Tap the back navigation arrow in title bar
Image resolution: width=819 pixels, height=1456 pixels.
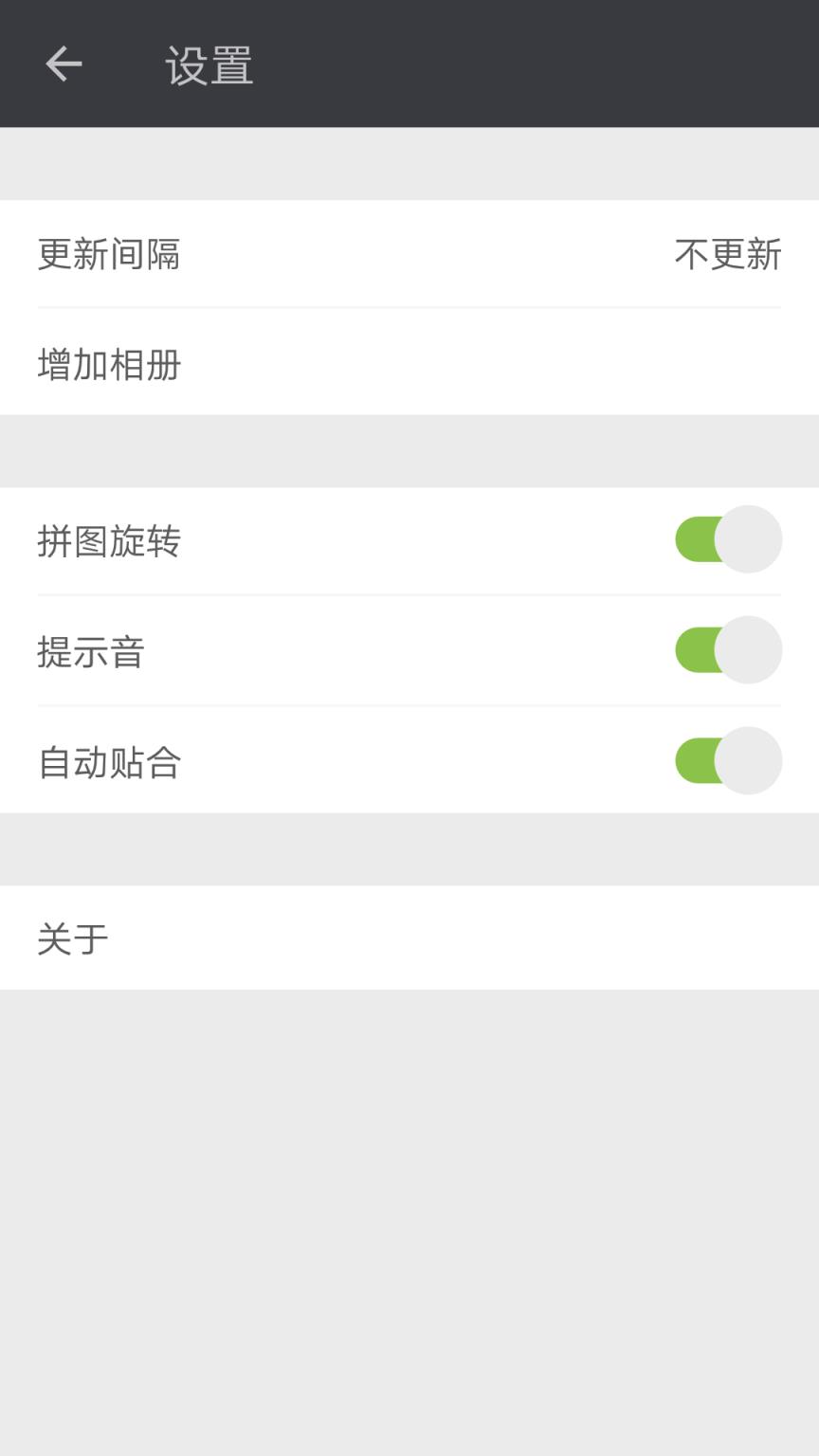(x=61, y=63)
